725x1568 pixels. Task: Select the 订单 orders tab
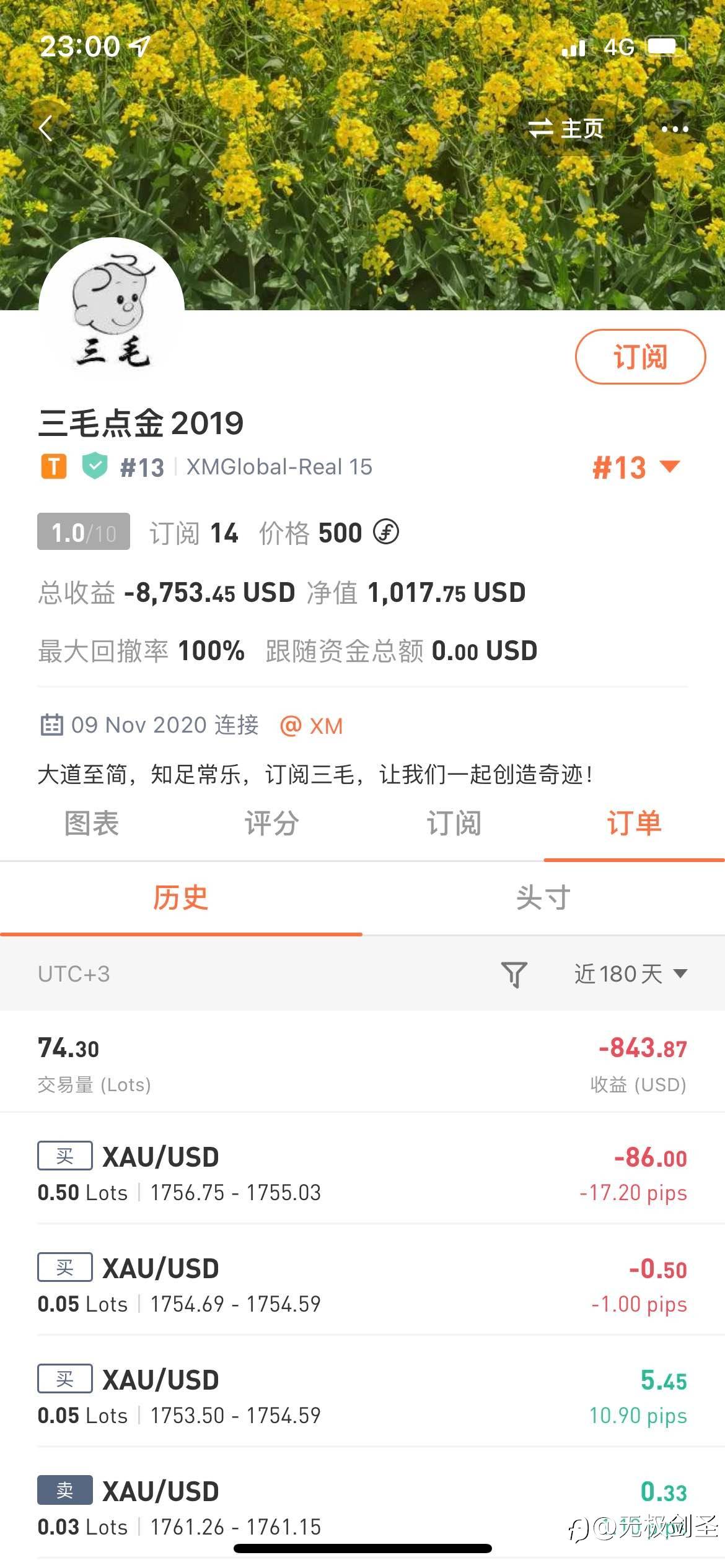634,824
